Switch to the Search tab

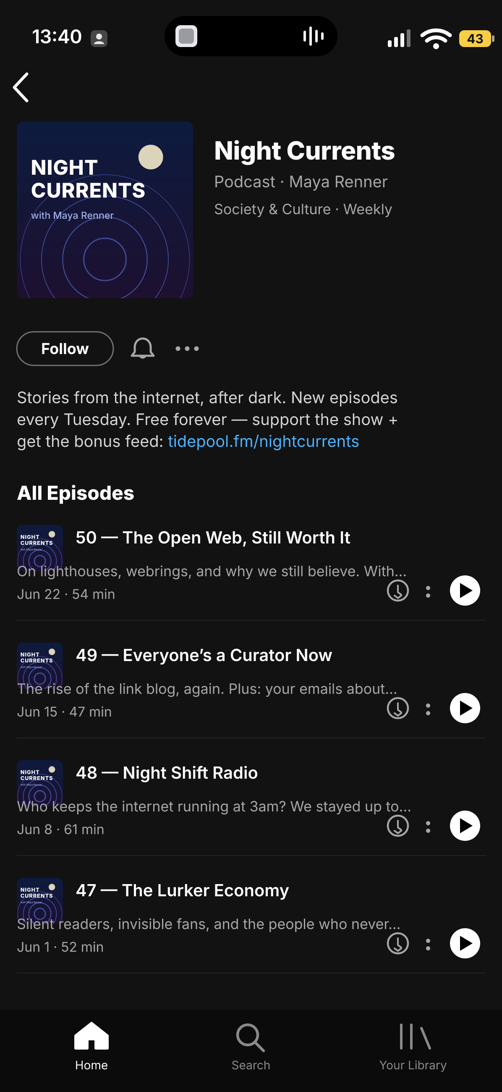pos(251,1047)
